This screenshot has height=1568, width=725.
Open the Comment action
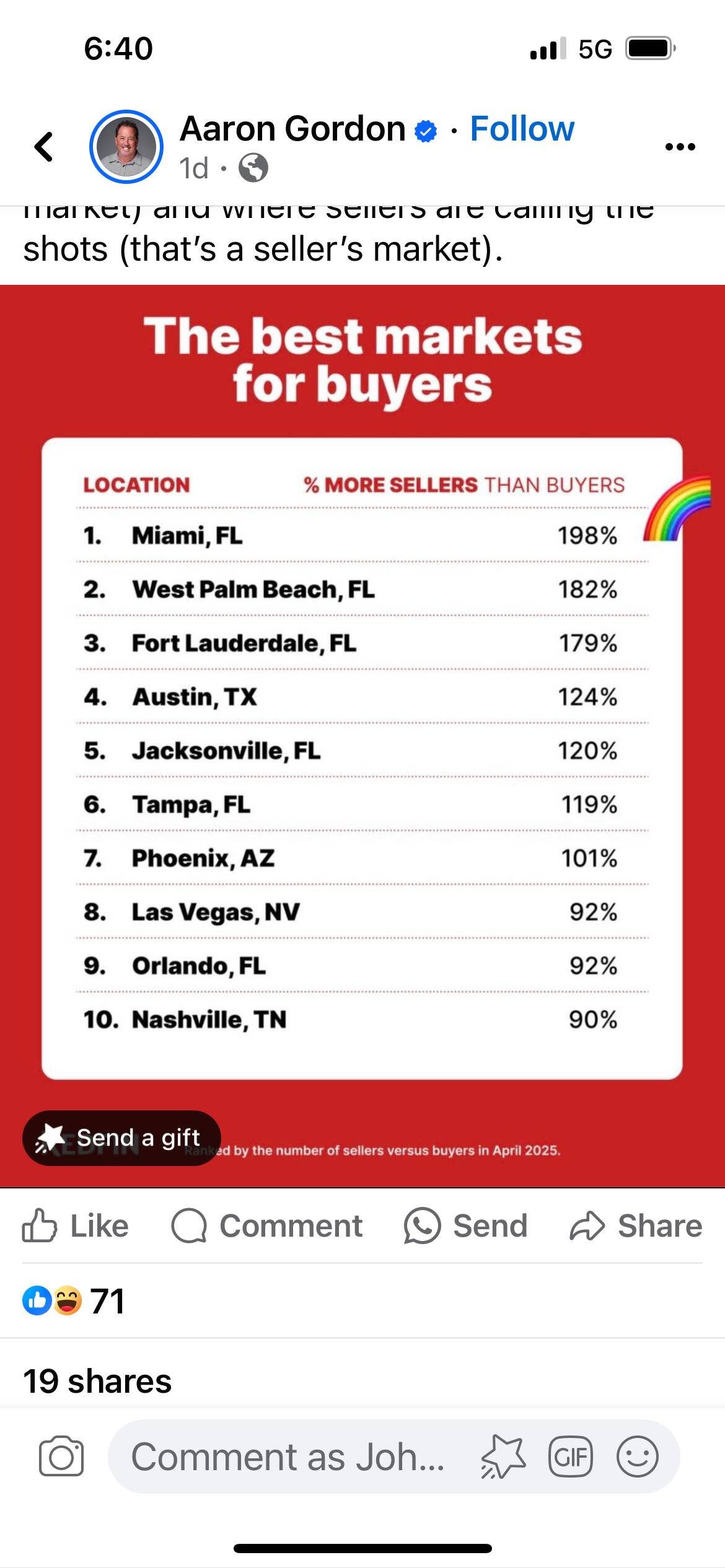[267, 1226]
